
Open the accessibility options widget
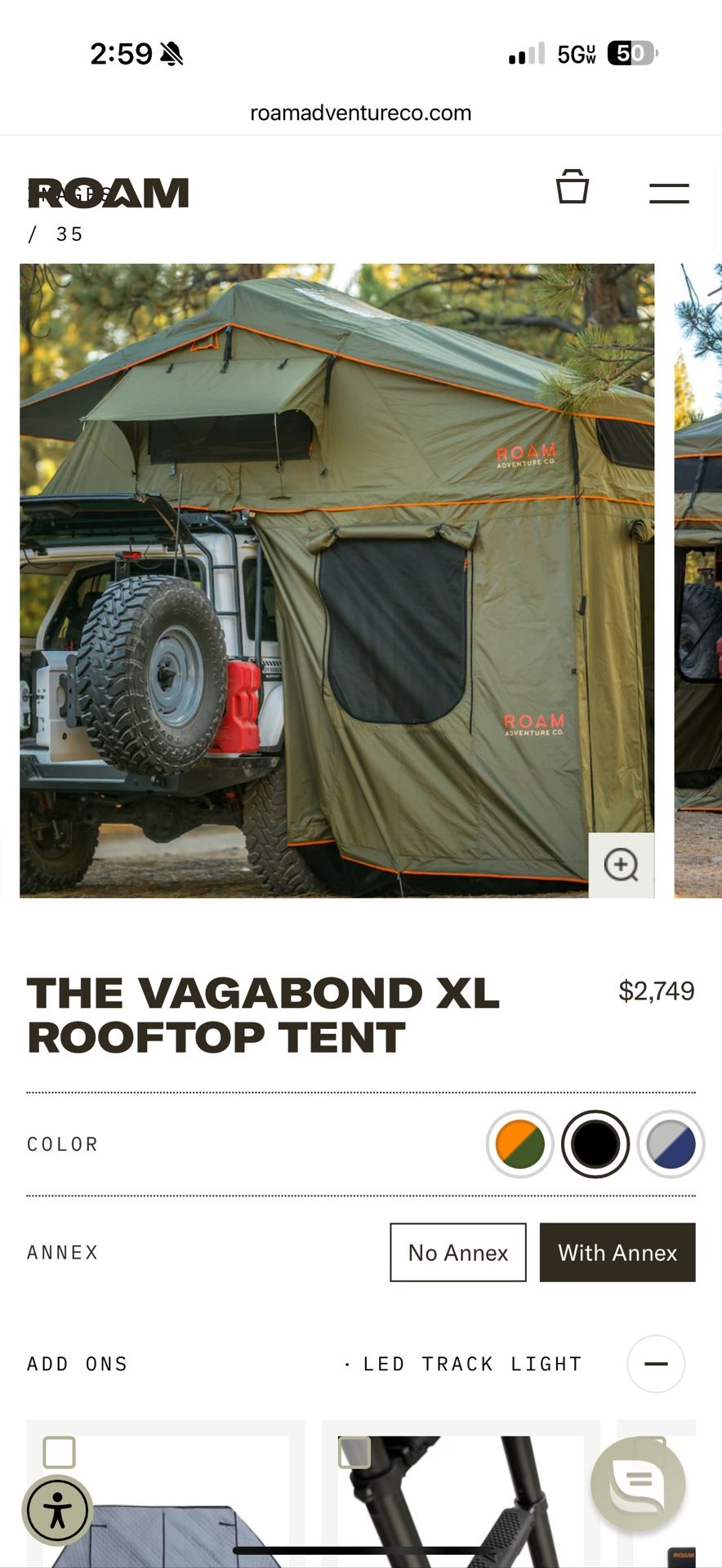[x=57, y=1510]
